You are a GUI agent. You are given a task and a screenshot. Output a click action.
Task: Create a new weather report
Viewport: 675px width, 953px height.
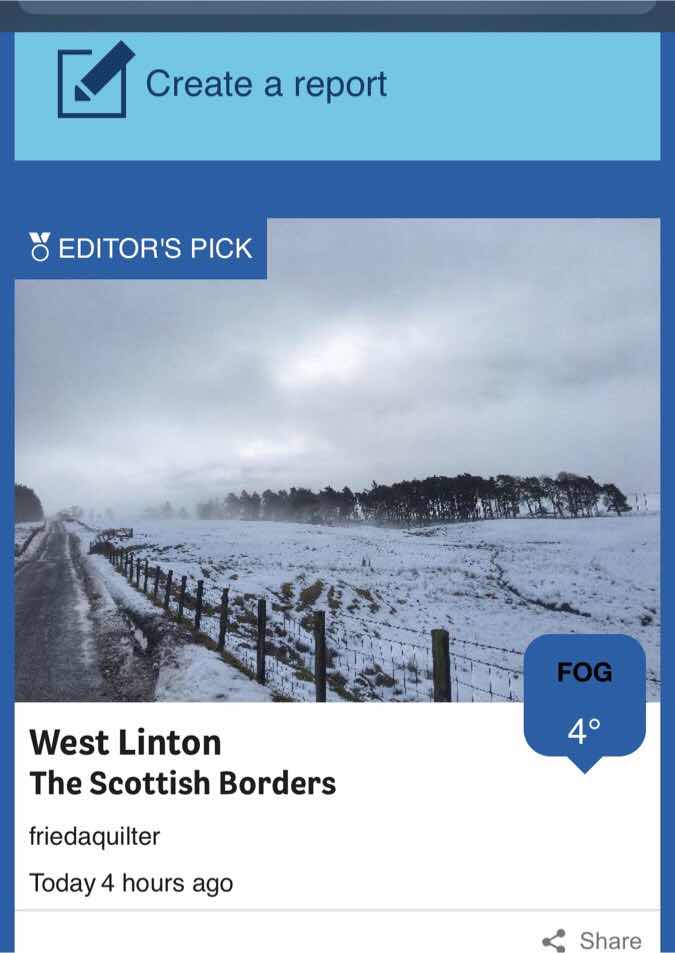pos(265,85)
